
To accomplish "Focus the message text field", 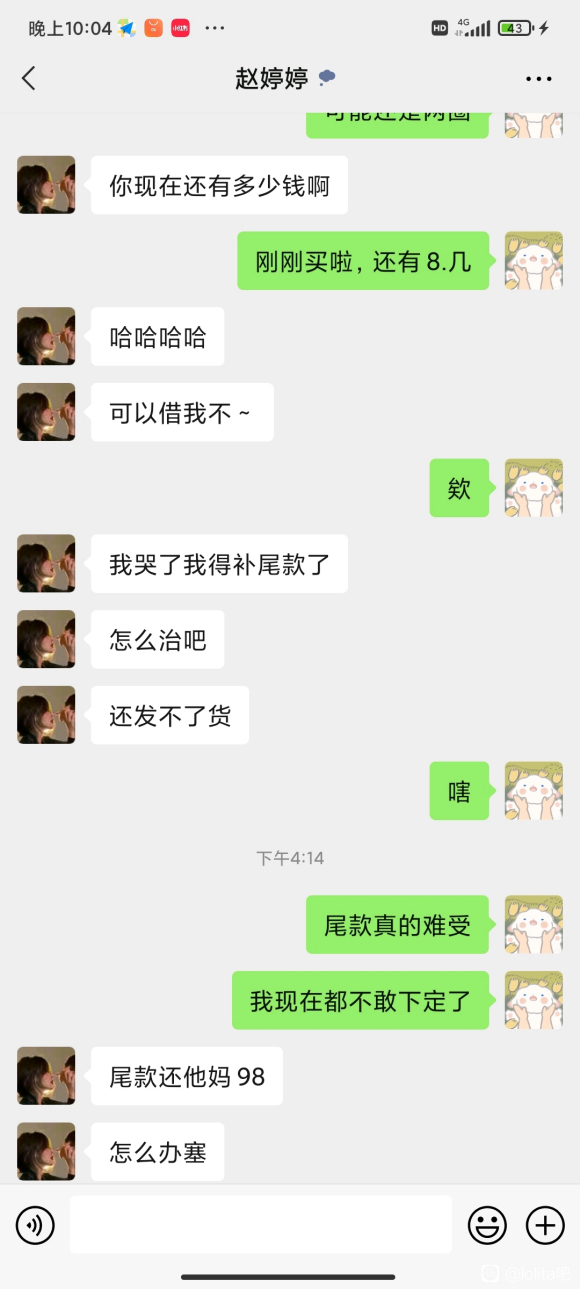I will (261, 1224).
